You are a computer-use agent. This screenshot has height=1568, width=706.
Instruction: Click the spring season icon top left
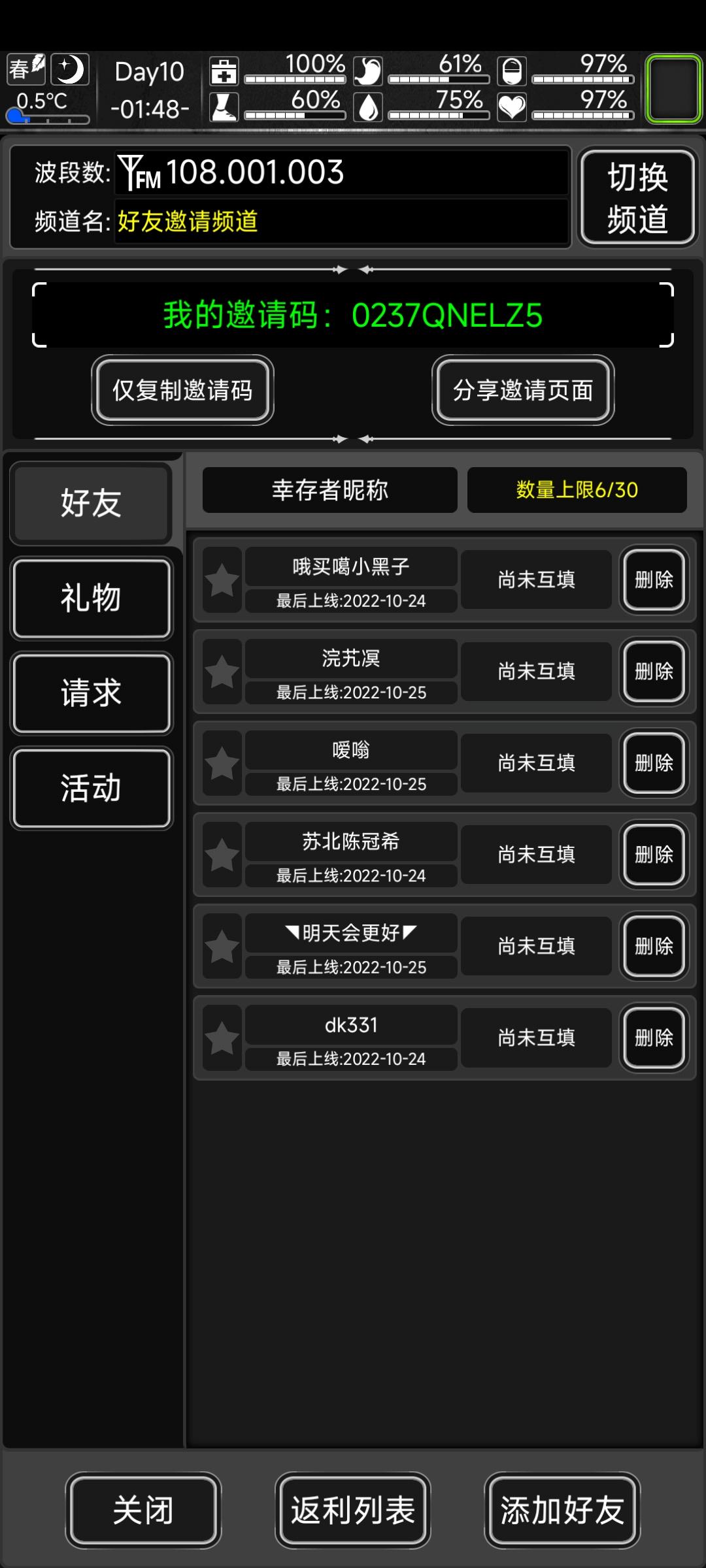pos(25,69)
